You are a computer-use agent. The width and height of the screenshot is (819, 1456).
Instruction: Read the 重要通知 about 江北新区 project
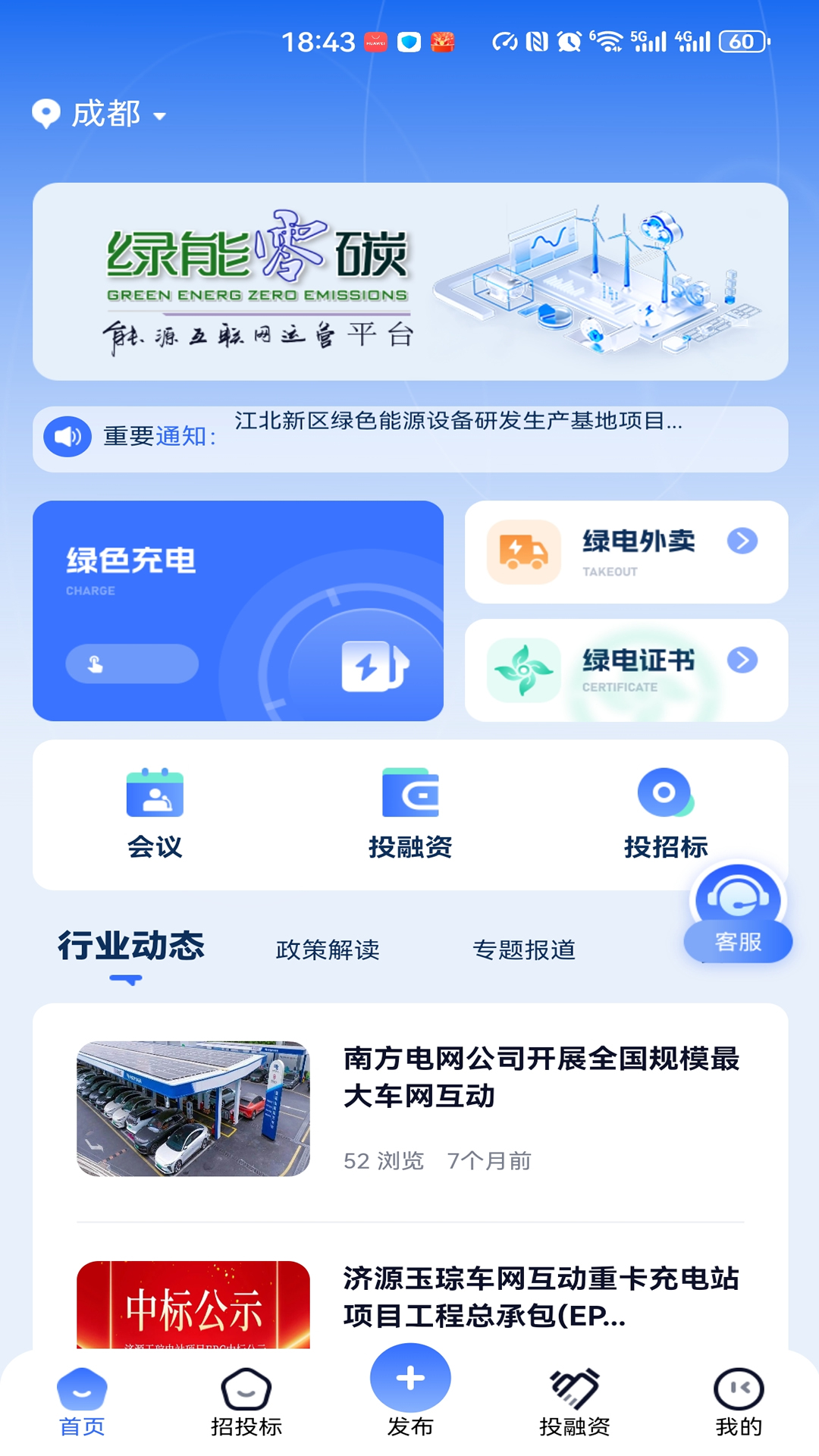click(x=457, y=422)
